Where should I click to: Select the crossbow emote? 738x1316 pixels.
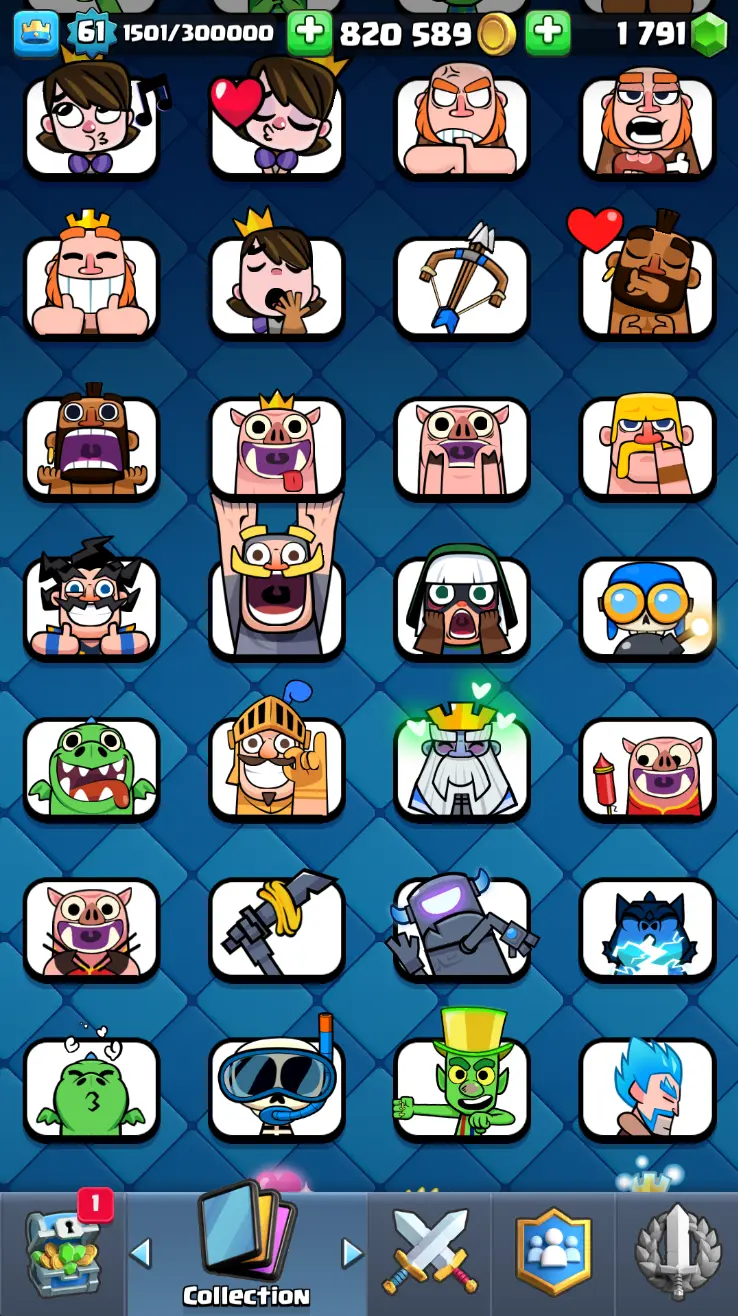461,285
